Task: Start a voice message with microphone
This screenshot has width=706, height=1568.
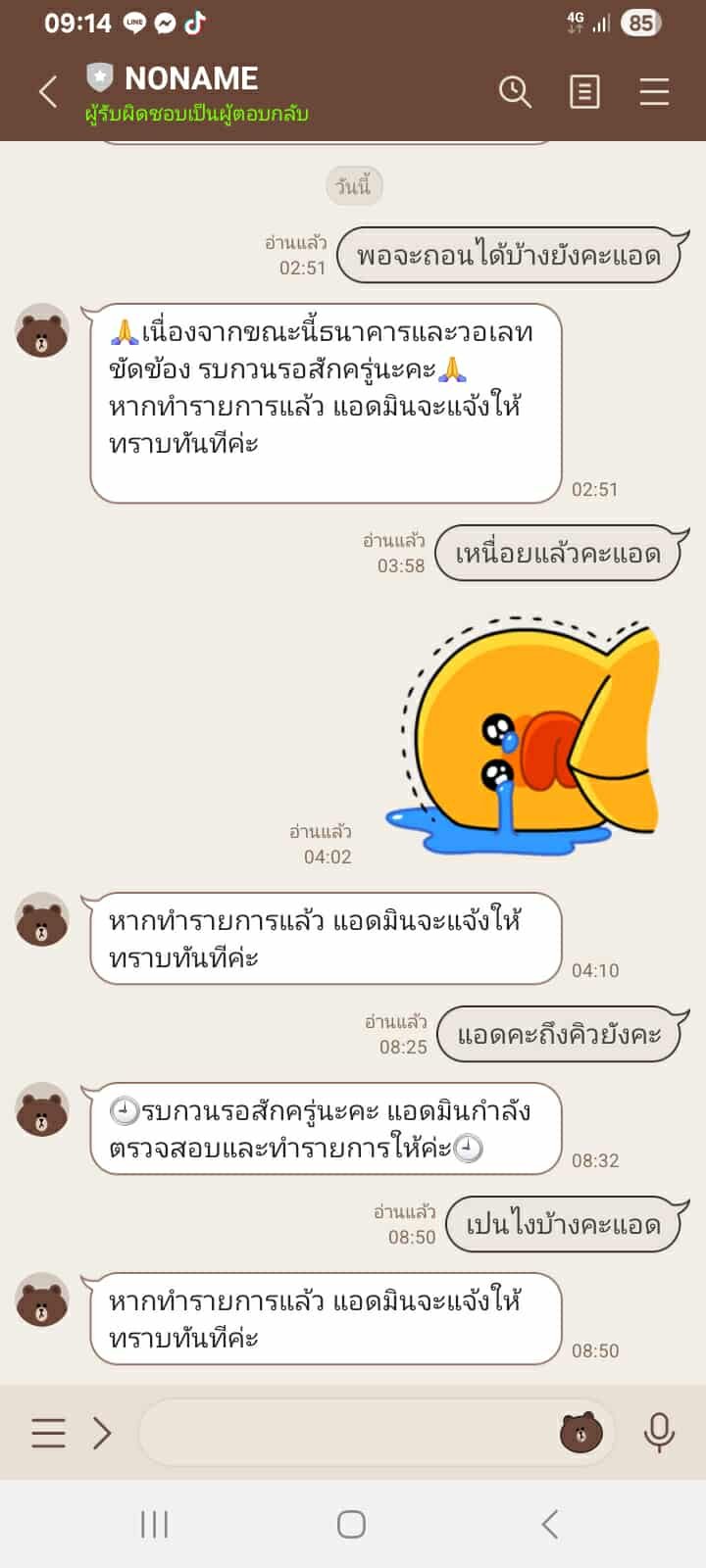Action: (x=659, y=1433)
